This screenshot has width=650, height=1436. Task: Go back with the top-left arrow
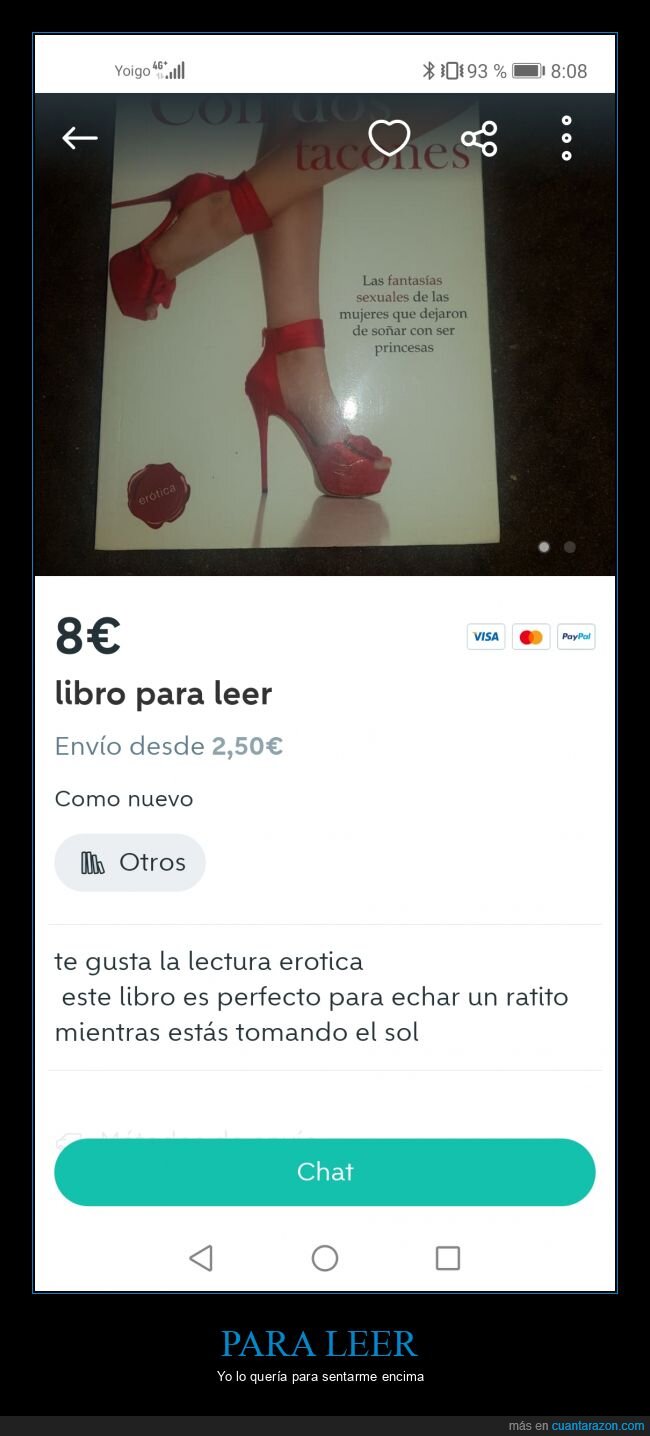[x=80, y=138]
